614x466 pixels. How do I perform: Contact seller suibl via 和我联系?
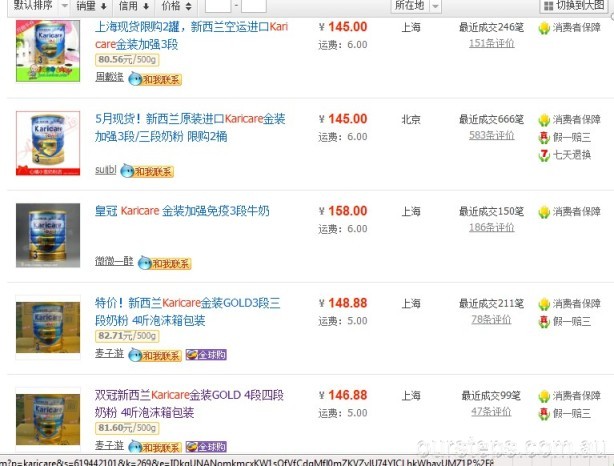(151, 171)
